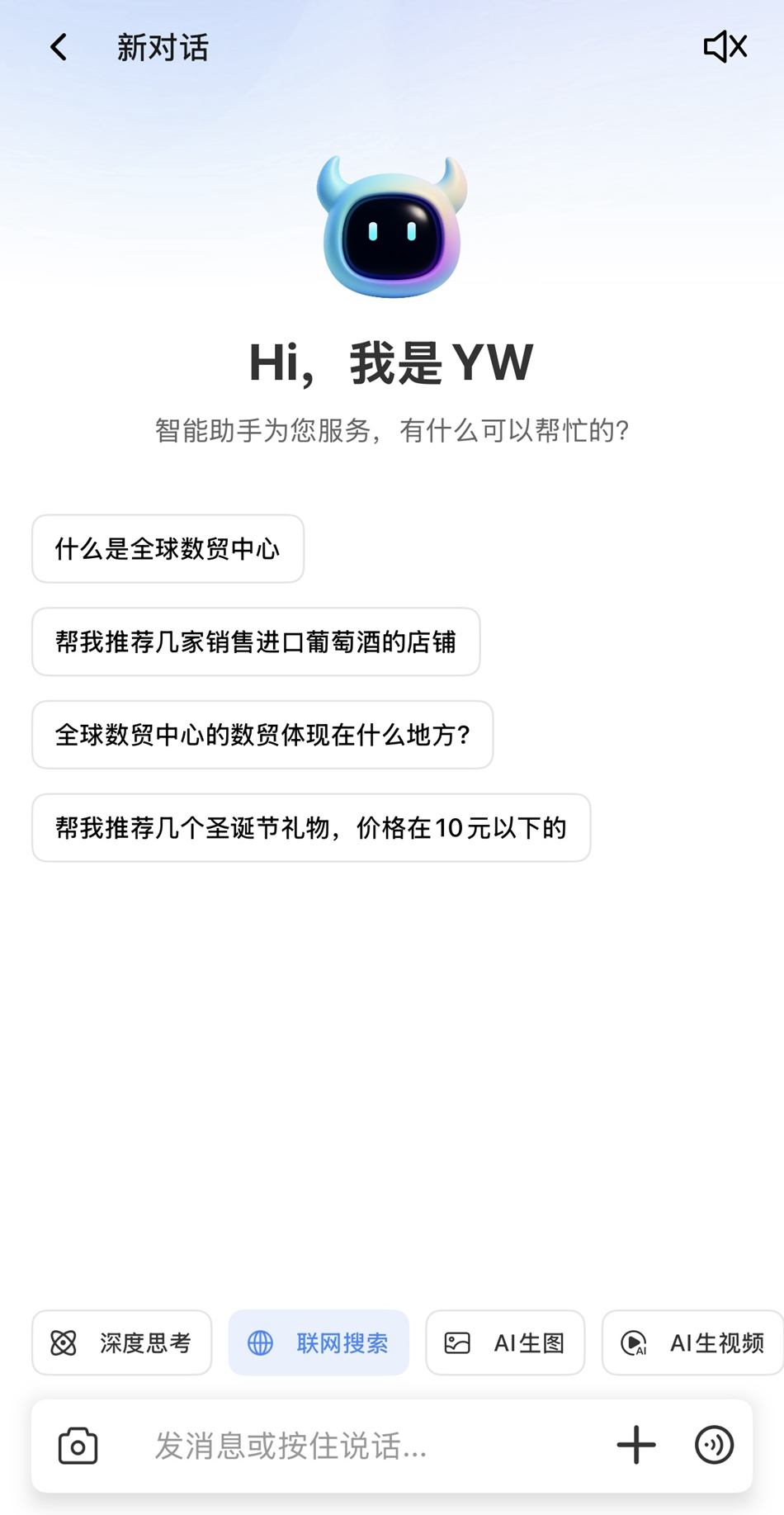Viewport: 784px width, 1515px height.
Task: Toggle AI生视频 video generation mode
Action: coord(692,1342)
